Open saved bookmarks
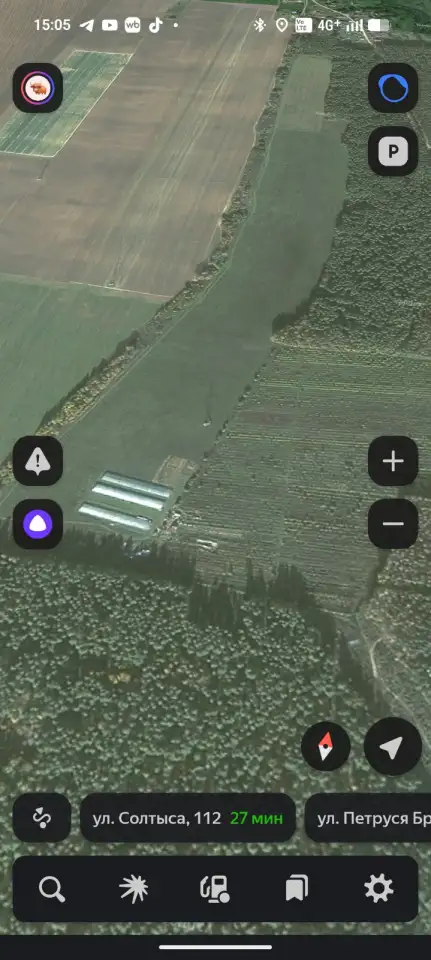 pyautogui.click(x=297, y=888)
